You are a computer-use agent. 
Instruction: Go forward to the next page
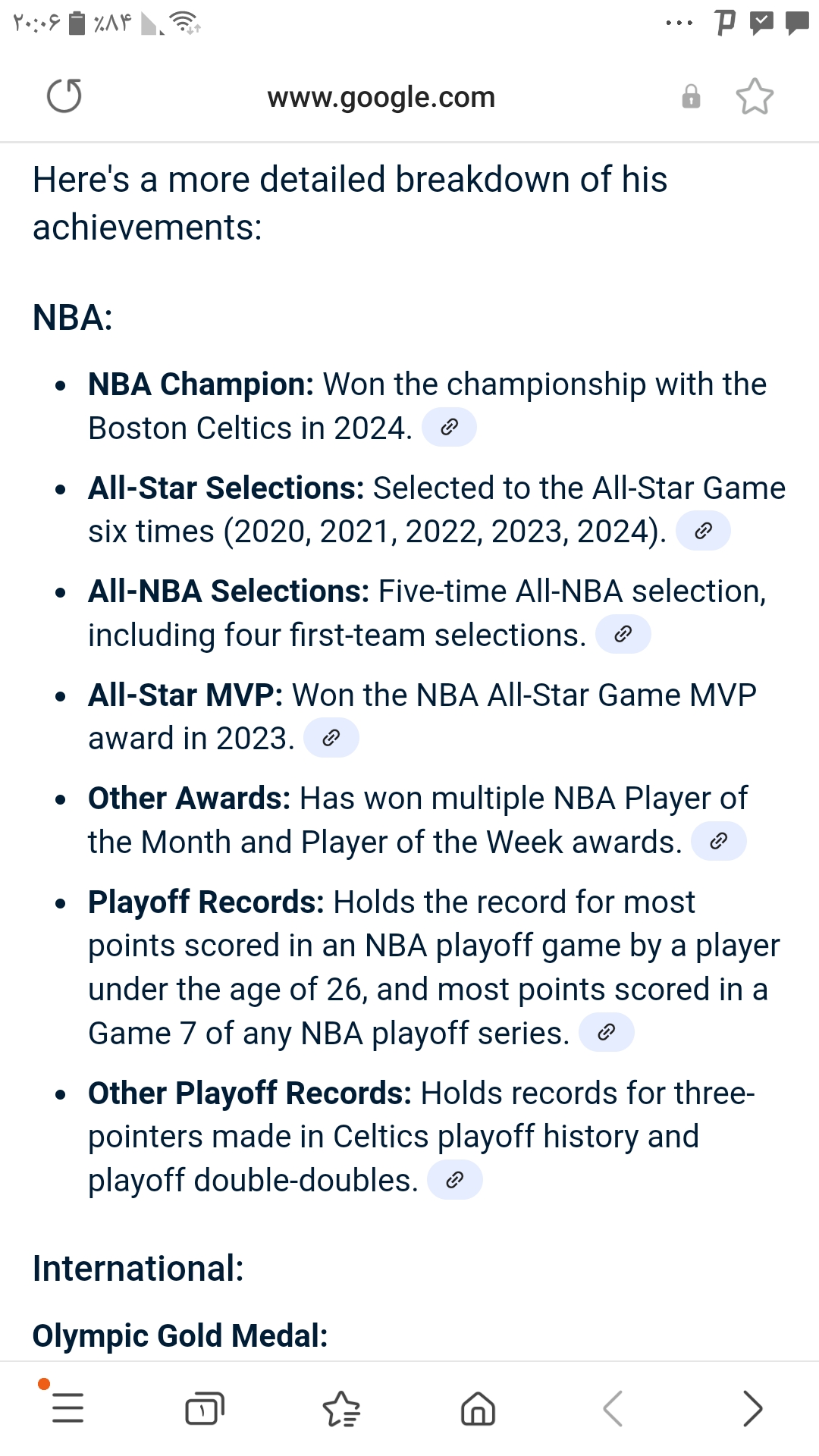coord(752,1408)
